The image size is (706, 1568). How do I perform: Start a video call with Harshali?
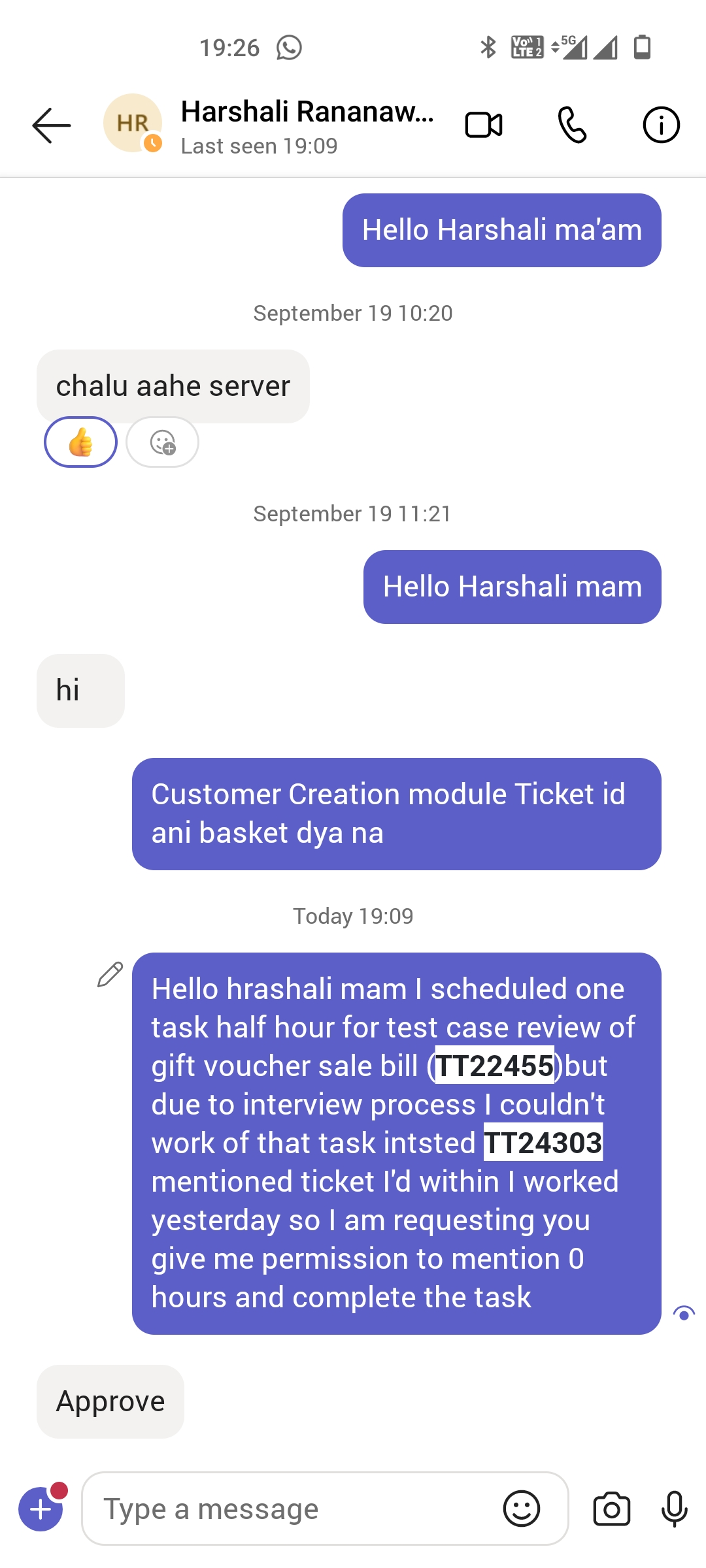(x=484, y=125)
